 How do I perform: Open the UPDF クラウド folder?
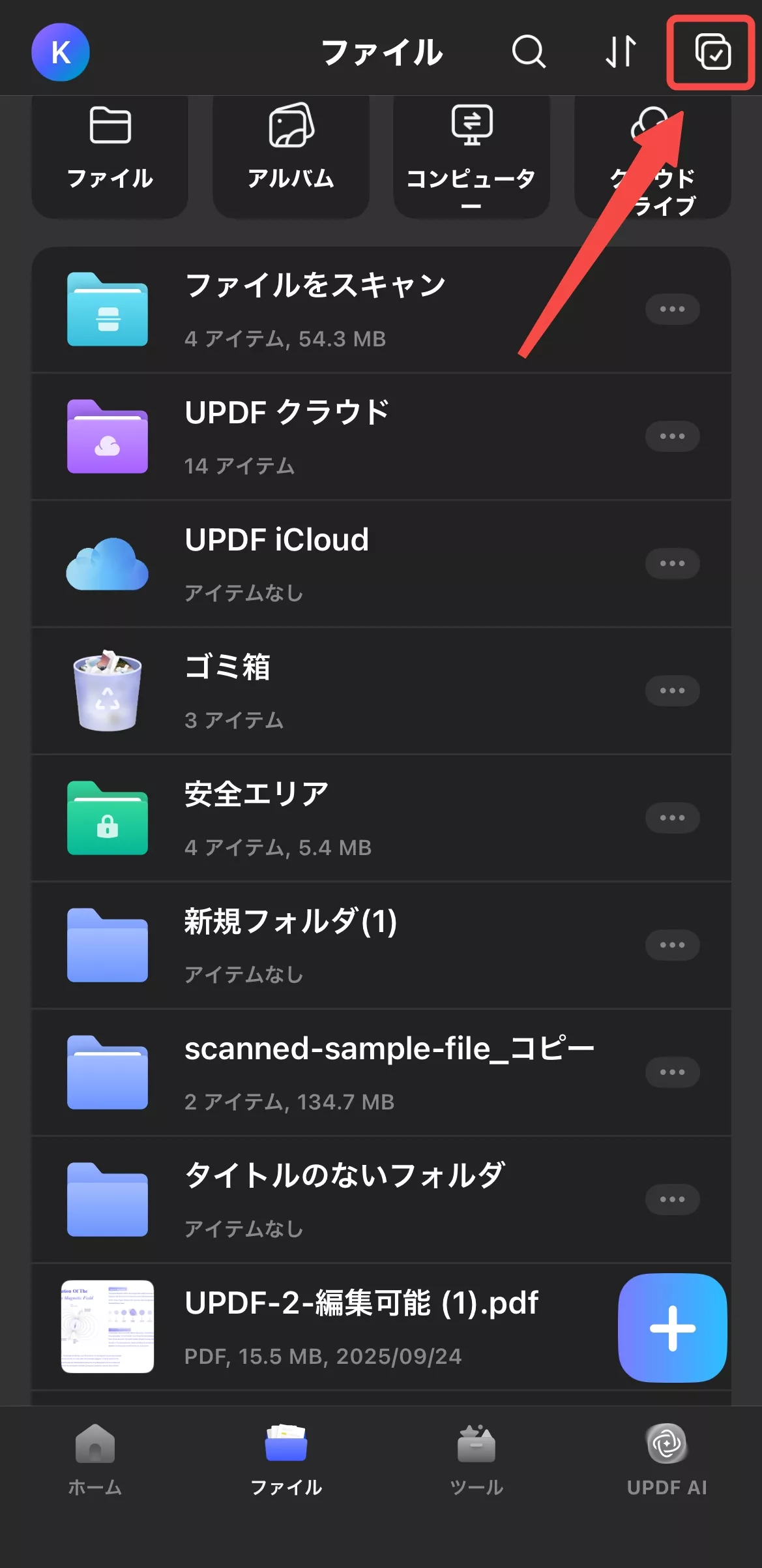coord(287,436)
